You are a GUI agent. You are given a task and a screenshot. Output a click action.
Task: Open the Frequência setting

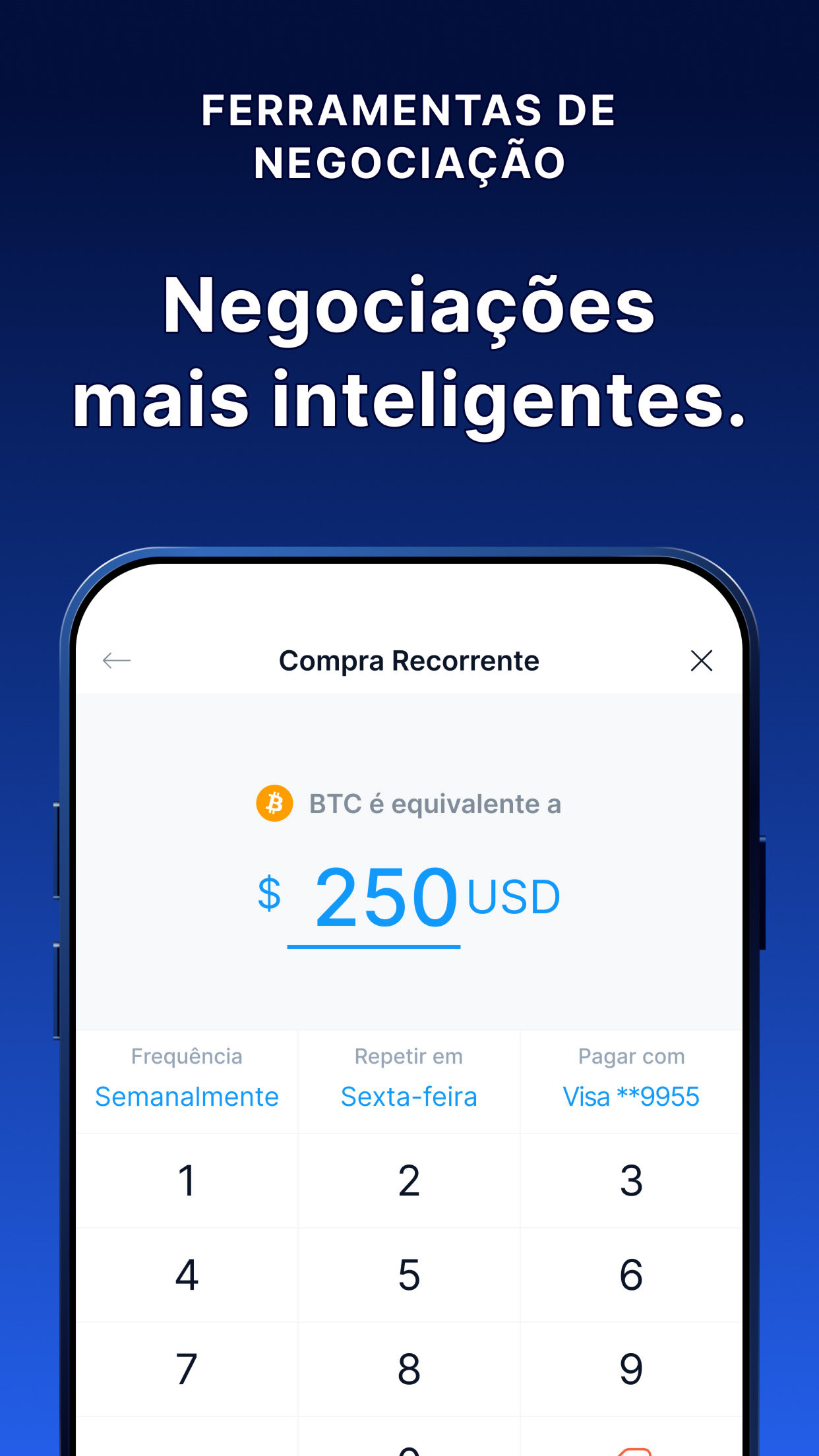187,1075
